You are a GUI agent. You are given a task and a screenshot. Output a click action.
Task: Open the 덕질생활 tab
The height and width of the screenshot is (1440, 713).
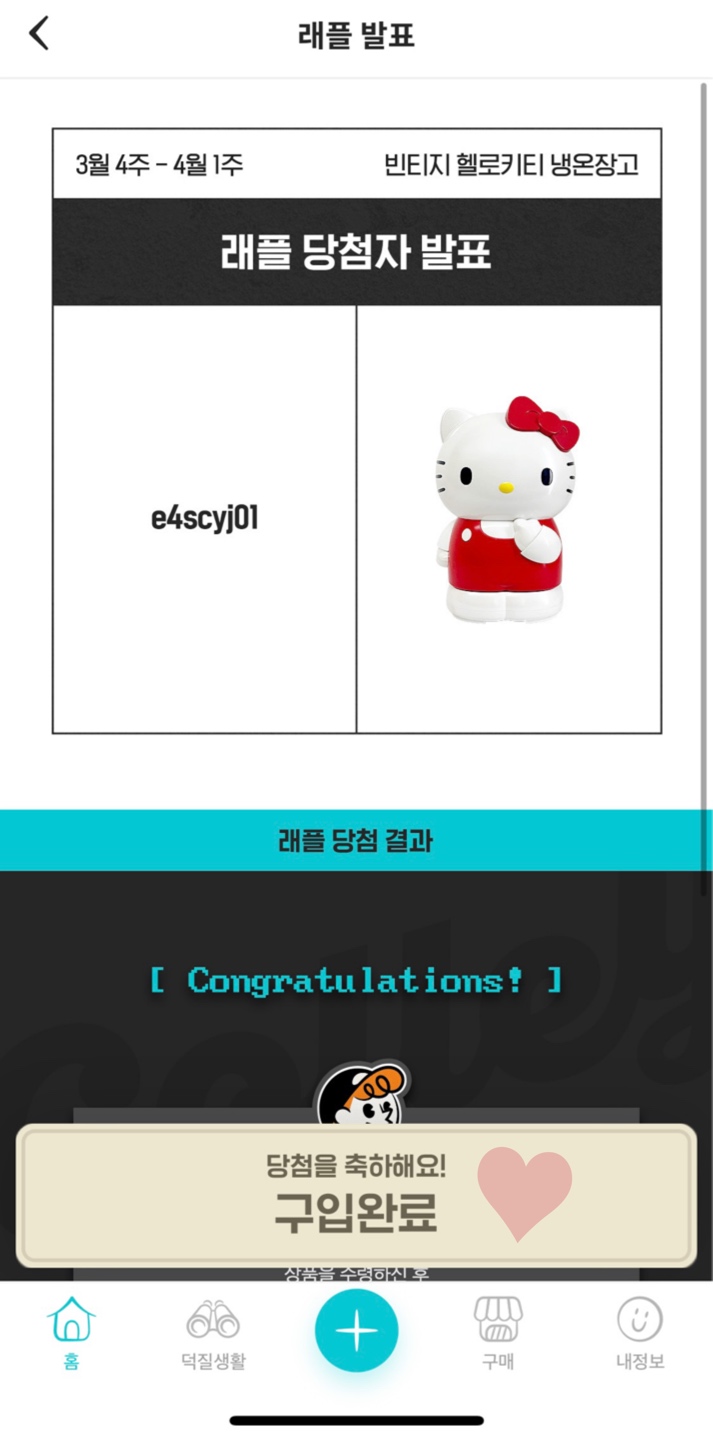(213, 1333)
